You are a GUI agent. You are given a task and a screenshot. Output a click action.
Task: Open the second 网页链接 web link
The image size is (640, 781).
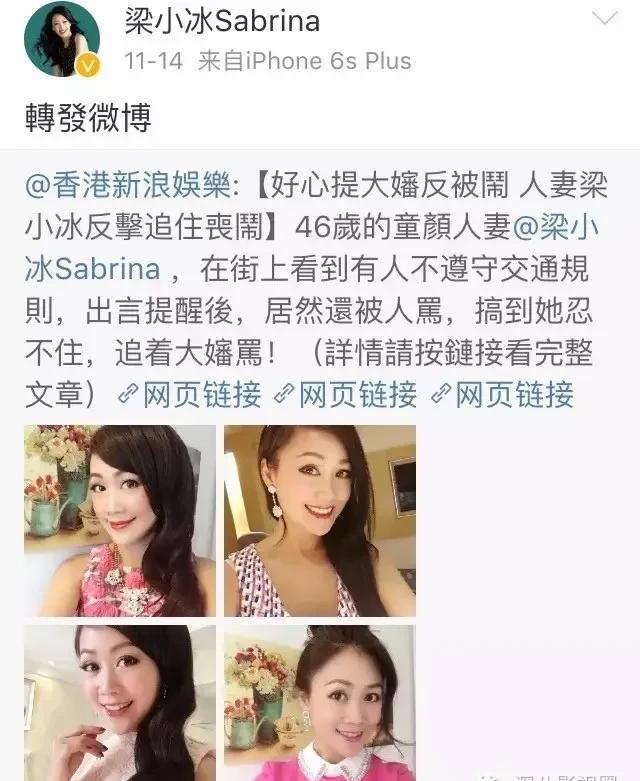pyautogui.click(x=346, y=395)
